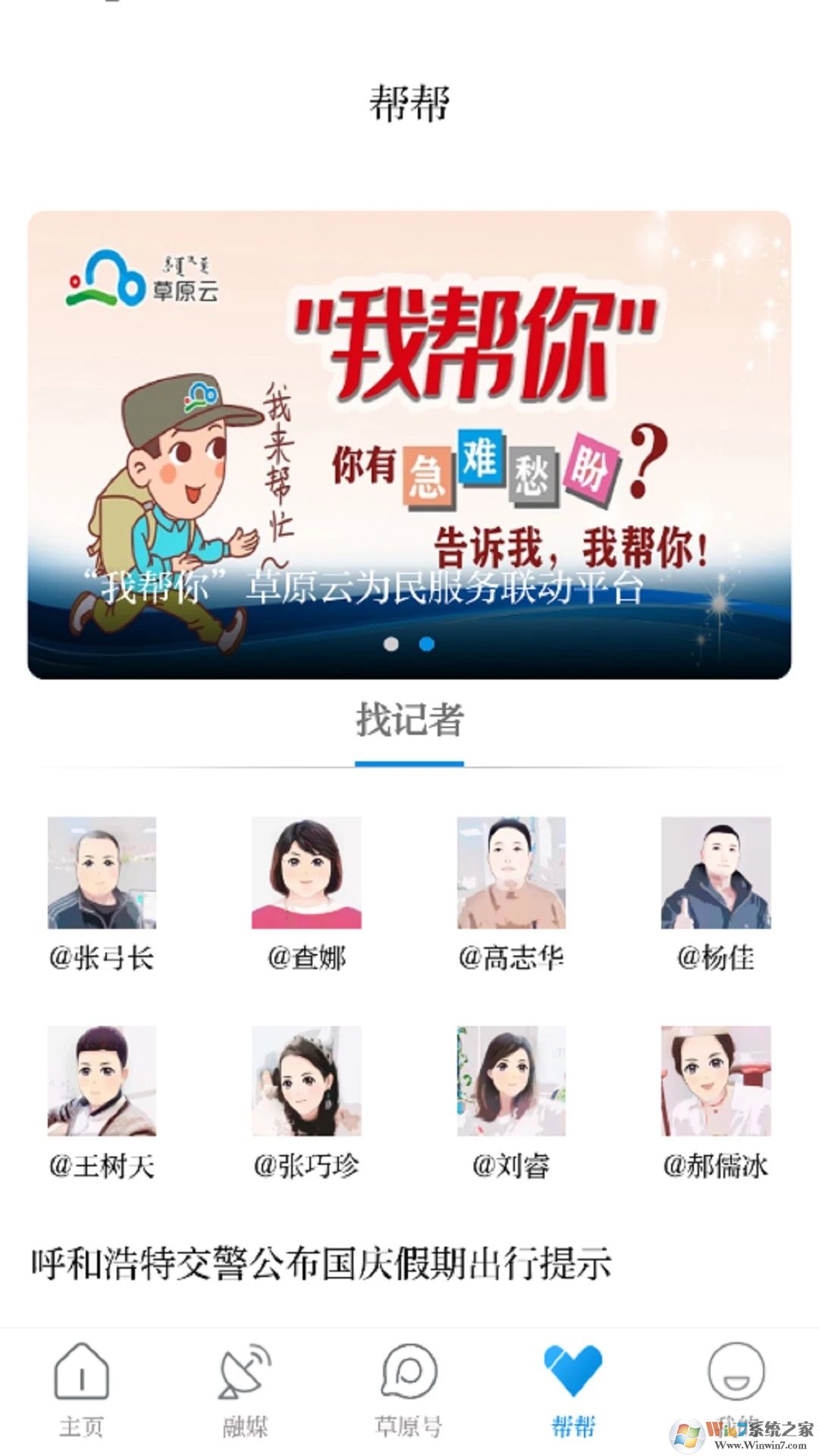Go to the 主页 tab
Screen dimensions: 819x1456
(82, 1389)
